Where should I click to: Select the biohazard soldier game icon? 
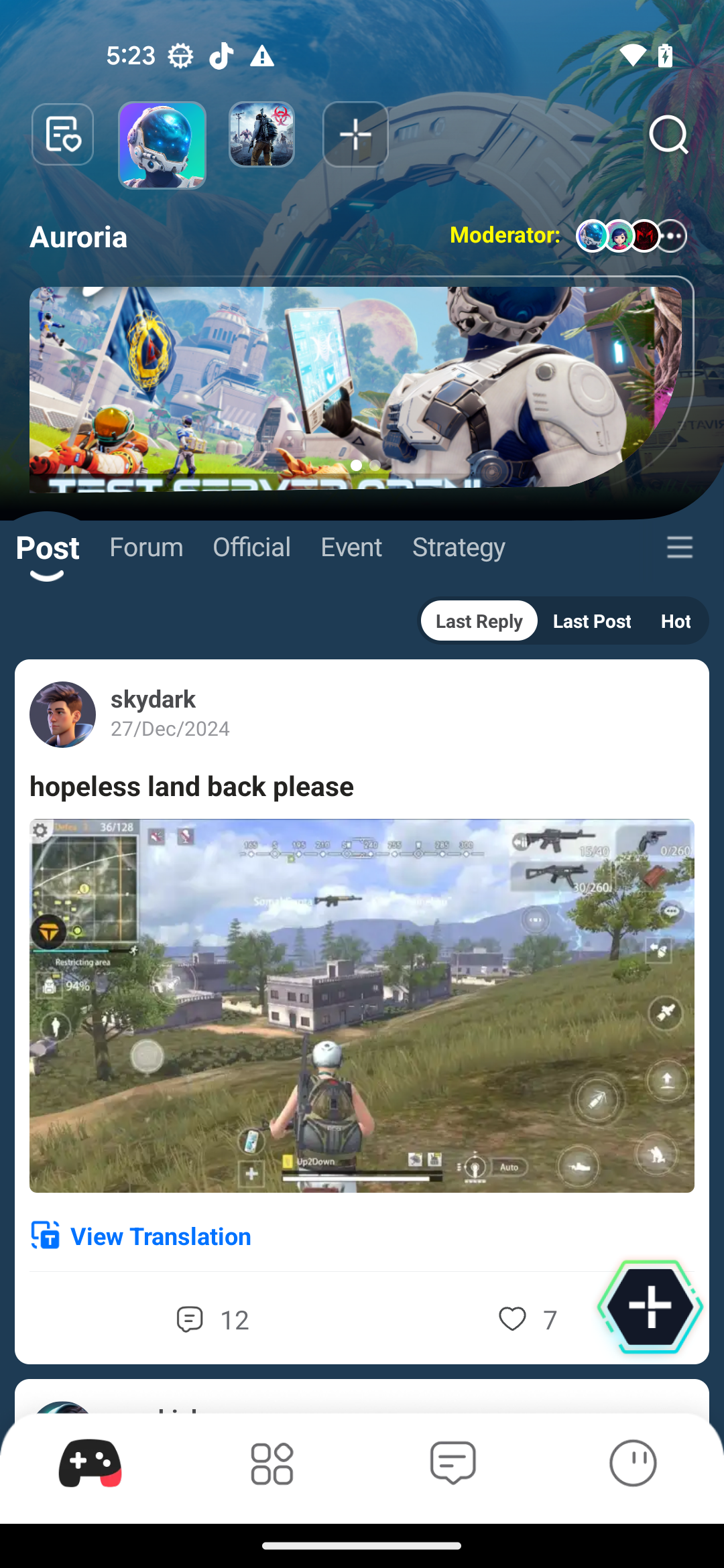pyautogui.click(x=261, y=135)
